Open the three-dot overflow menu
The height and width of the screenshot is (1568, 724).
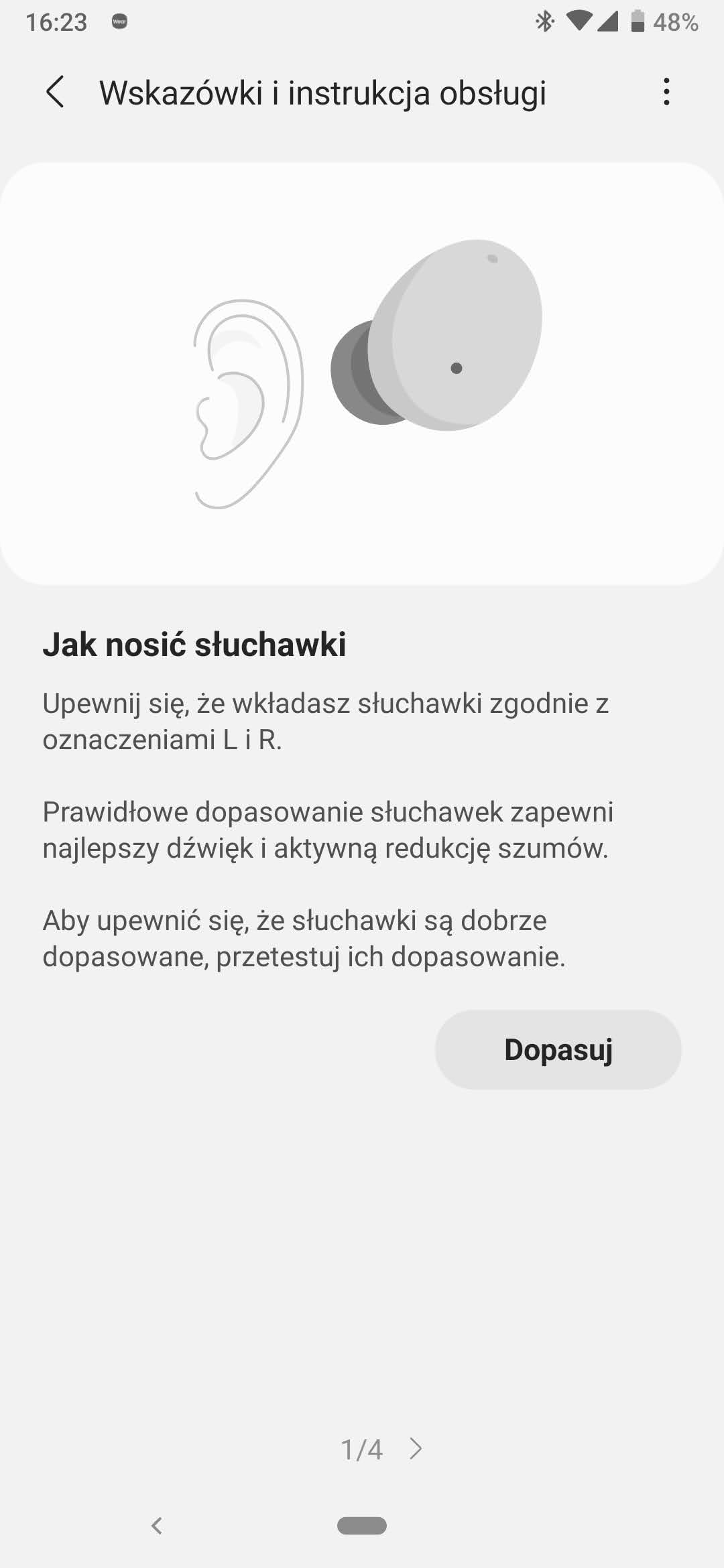(x=666, y=92)
